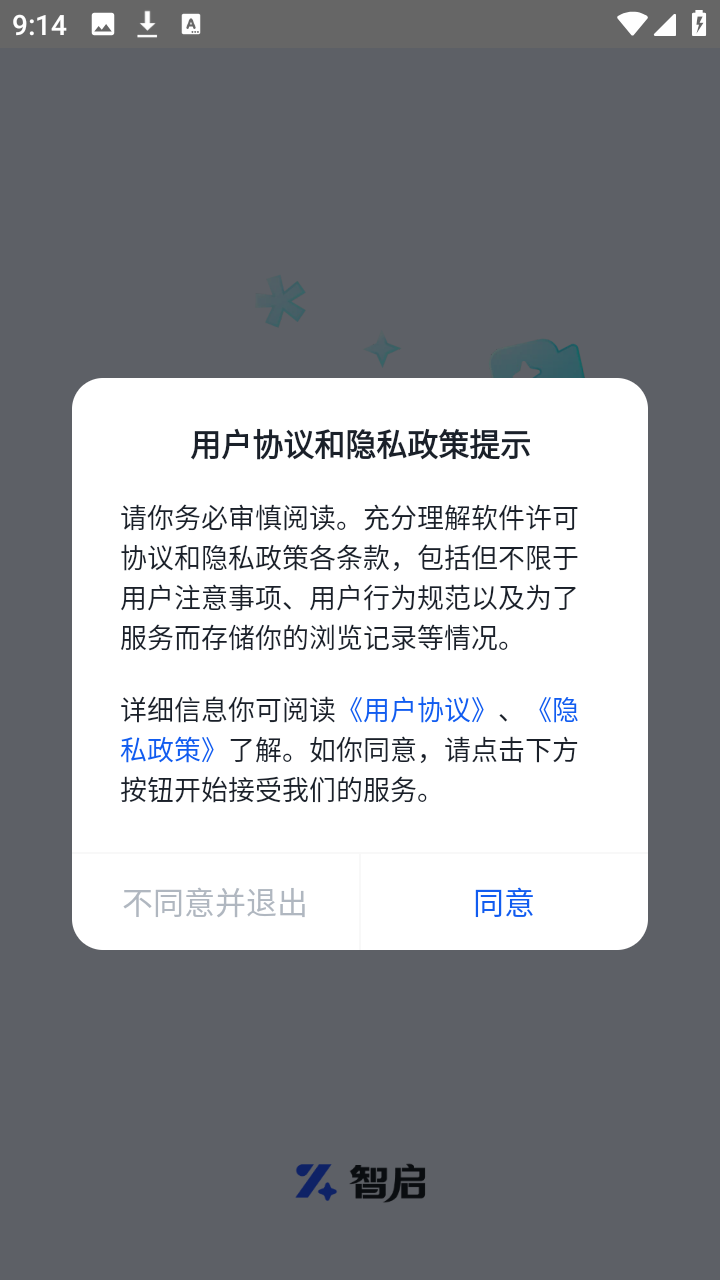The height and width of the screenshot is (1280, 720).
Task: Tap 不同意并退出 to decline and exit
Action: 215,902
